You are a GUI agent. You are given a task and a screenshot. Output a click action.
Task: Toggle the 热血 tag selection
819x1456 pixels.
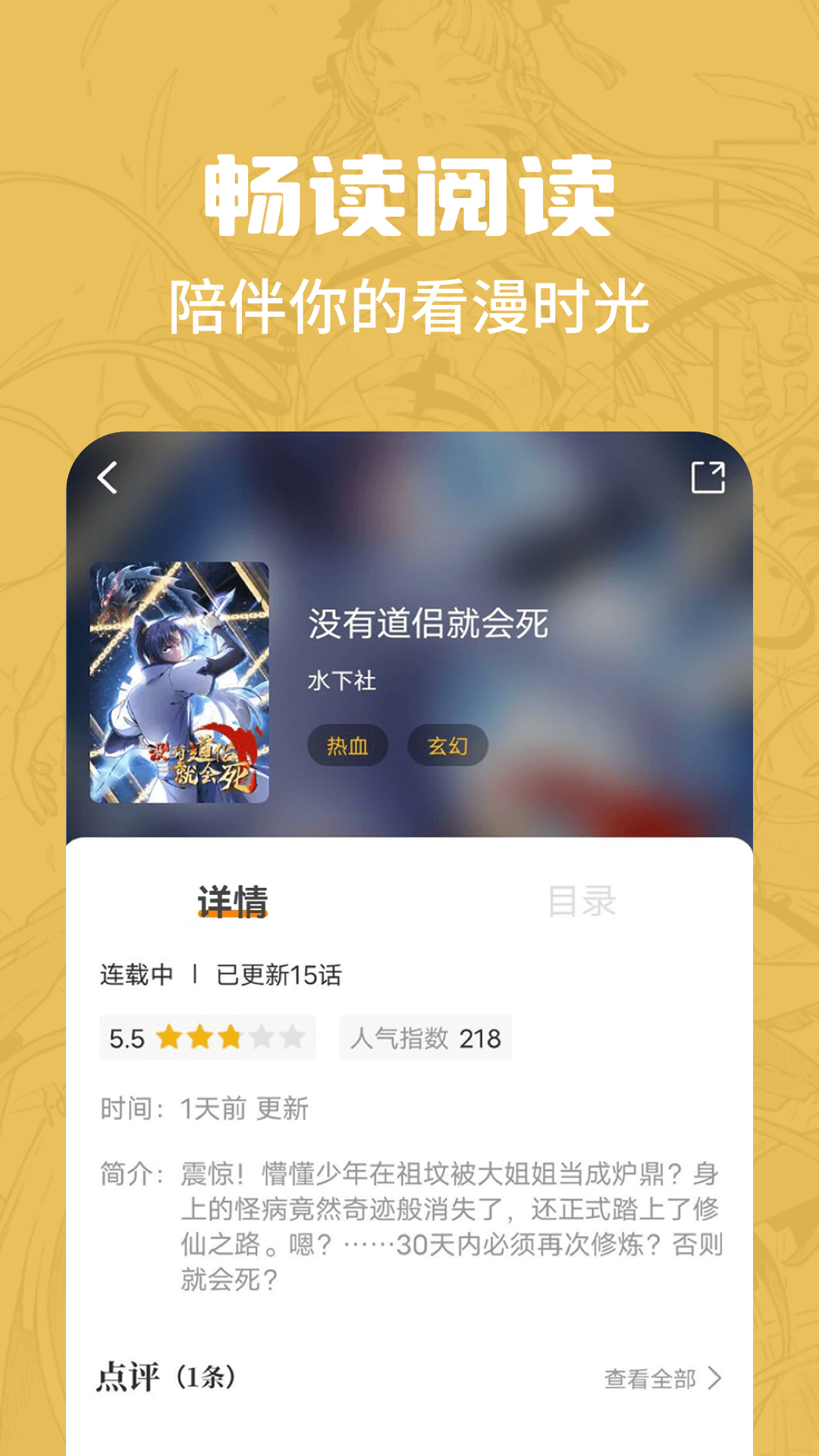click(x=349, y=746)
